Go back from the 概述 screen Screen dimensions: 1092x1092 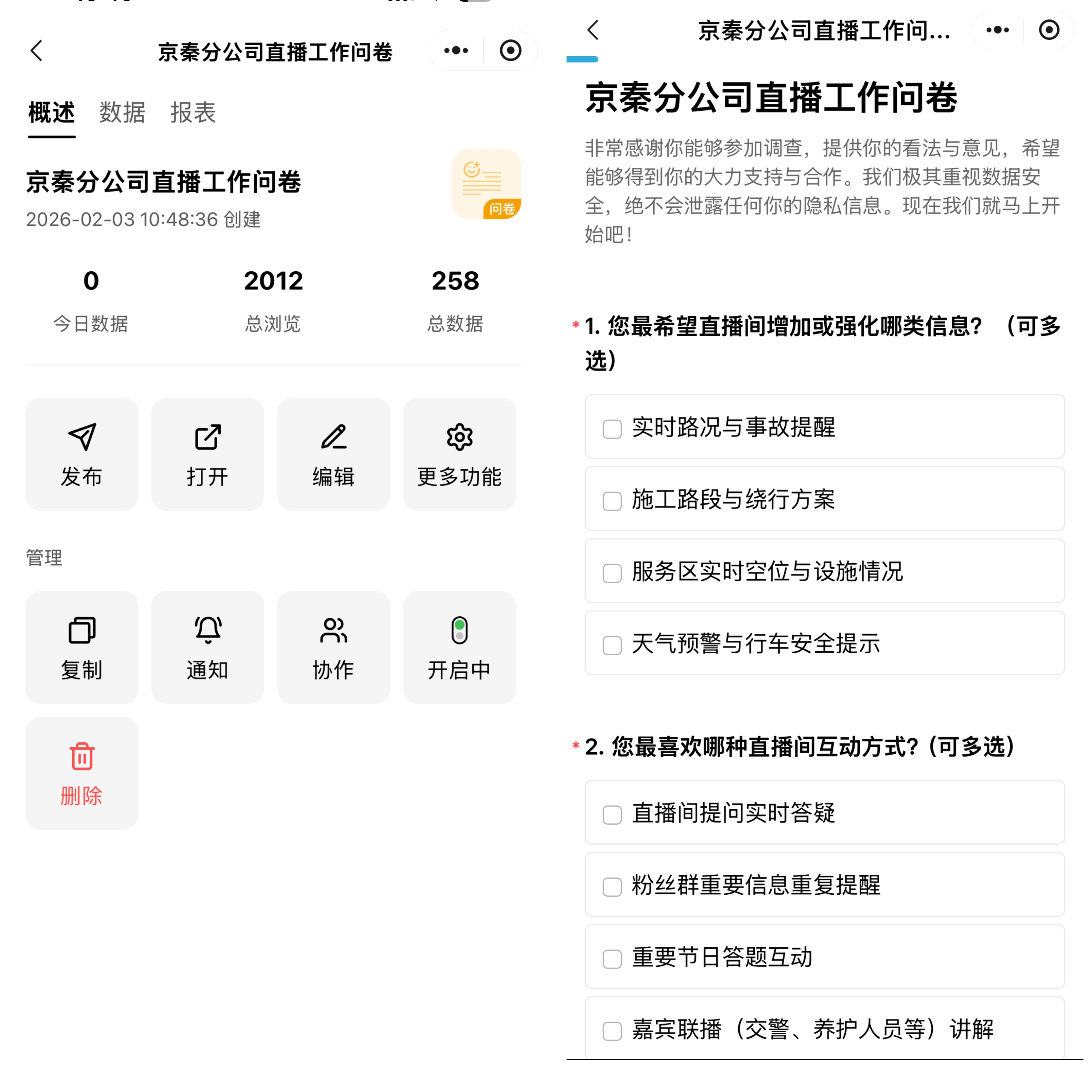pyautogui.click(x=37, y=51)
